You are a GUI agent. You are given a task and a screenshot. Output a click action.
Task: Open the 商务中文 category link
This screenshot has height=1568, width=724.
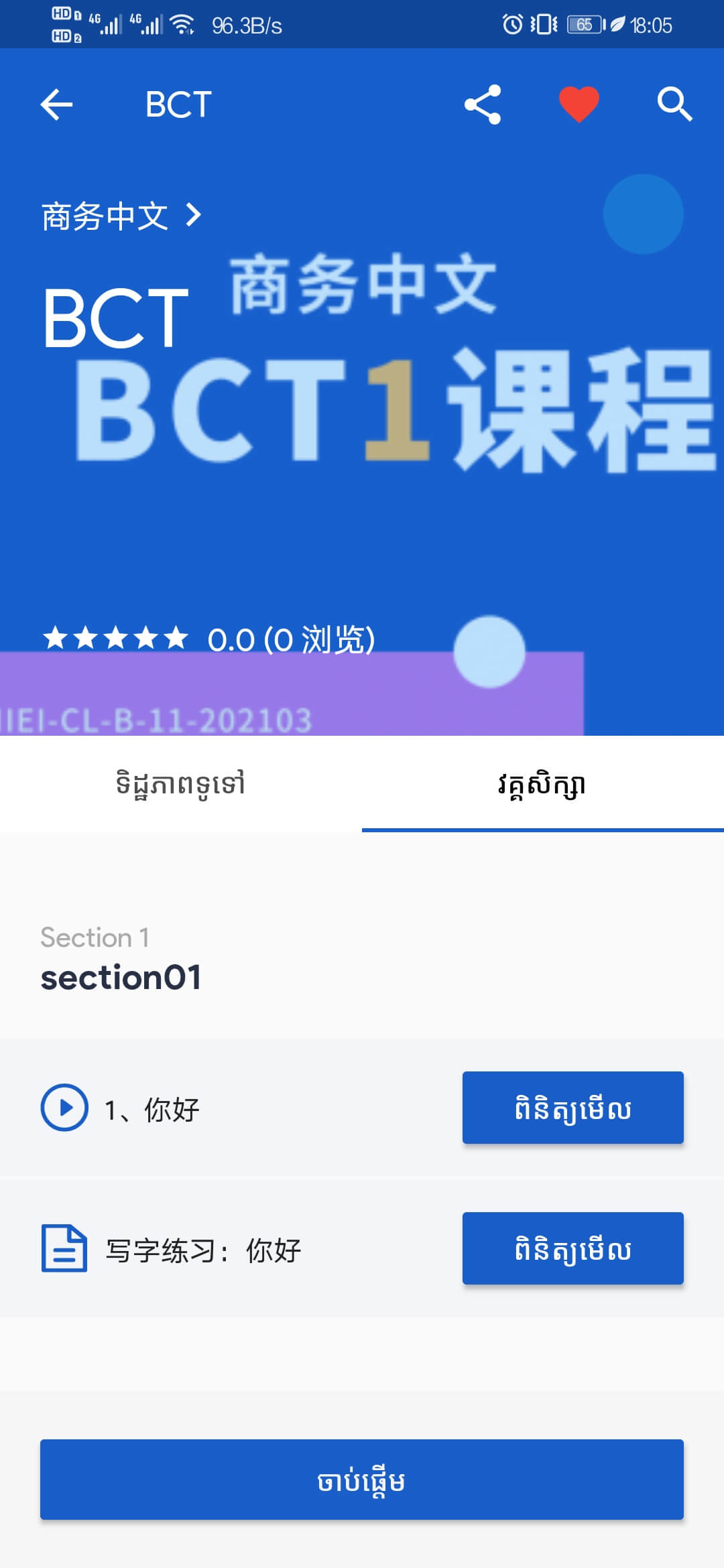pyautogui.click(x=121, y=216)
